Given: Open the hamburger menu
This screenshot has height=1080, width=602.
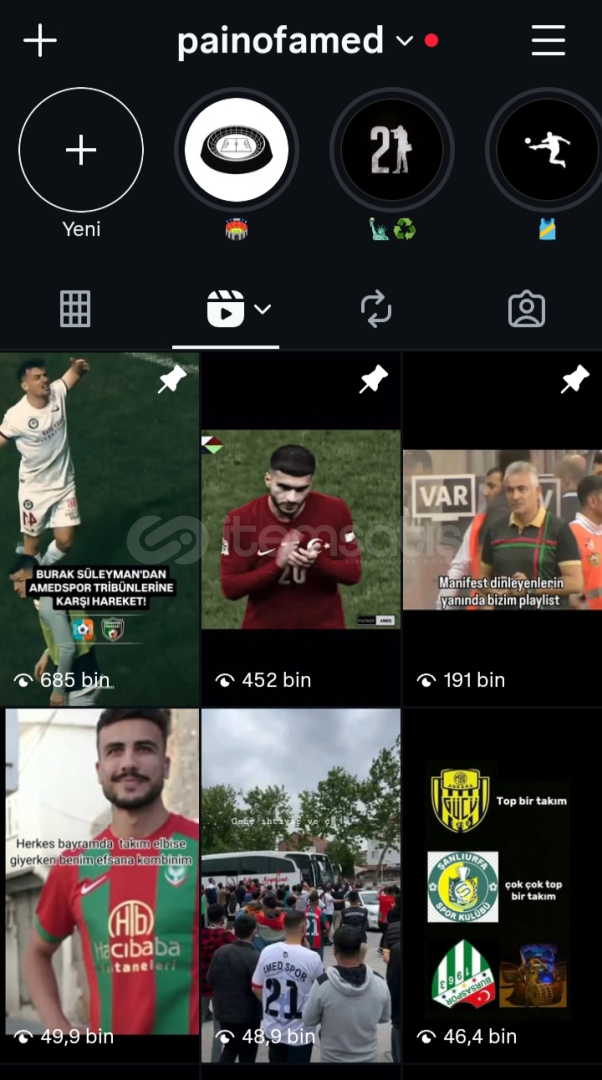Looking at the screenshot, I should [x=548, y=41].
